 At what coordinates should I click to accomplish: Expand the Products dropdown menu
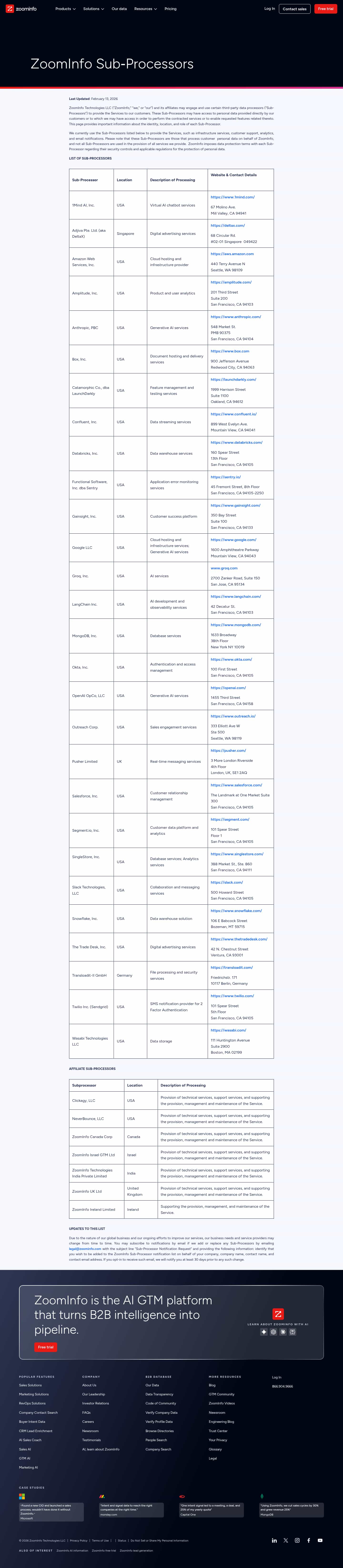[65, 9]
